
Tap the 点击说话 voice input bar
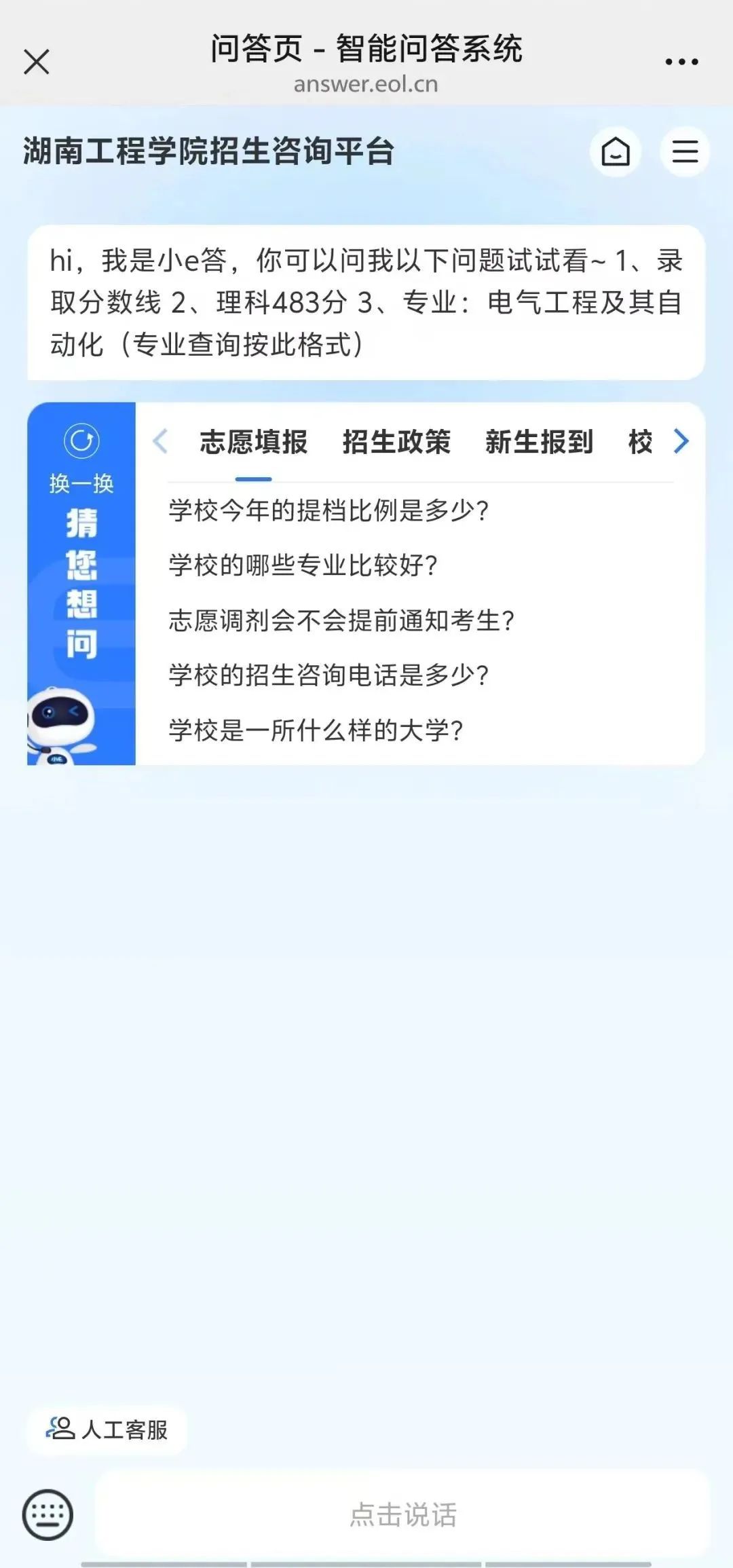click(x=402, y=1514)
